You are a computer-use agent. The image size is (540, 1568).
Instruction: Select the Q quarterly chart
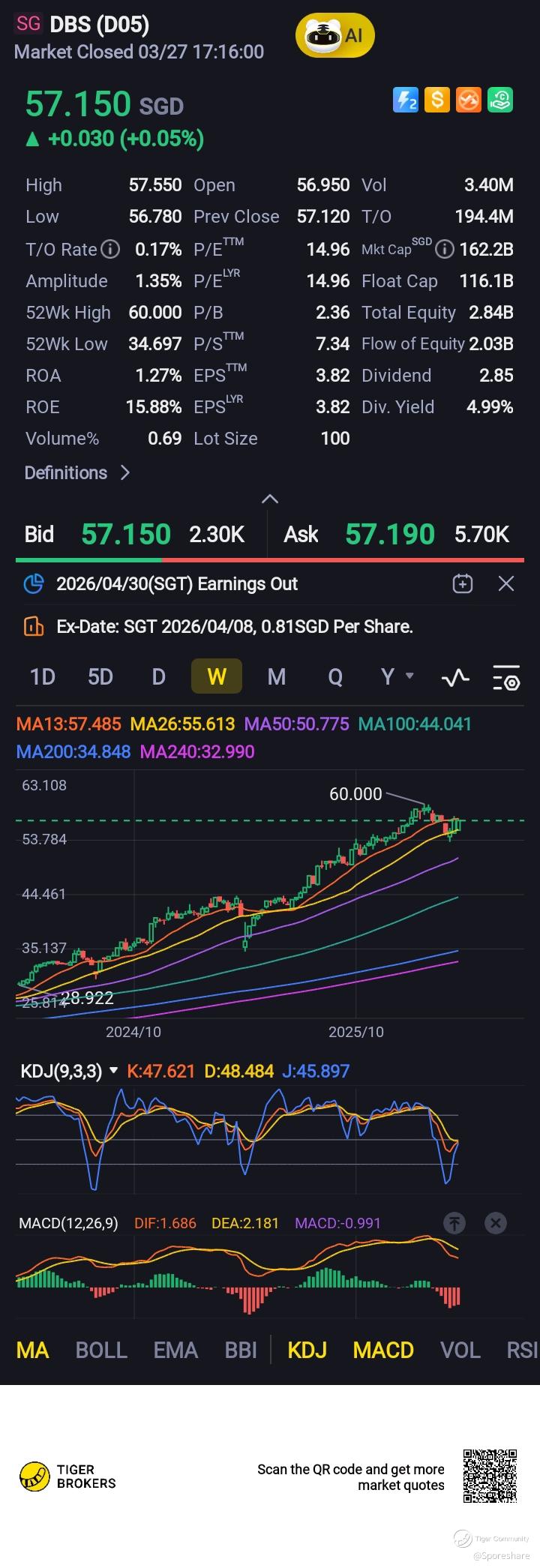click(x=334, y=676)
